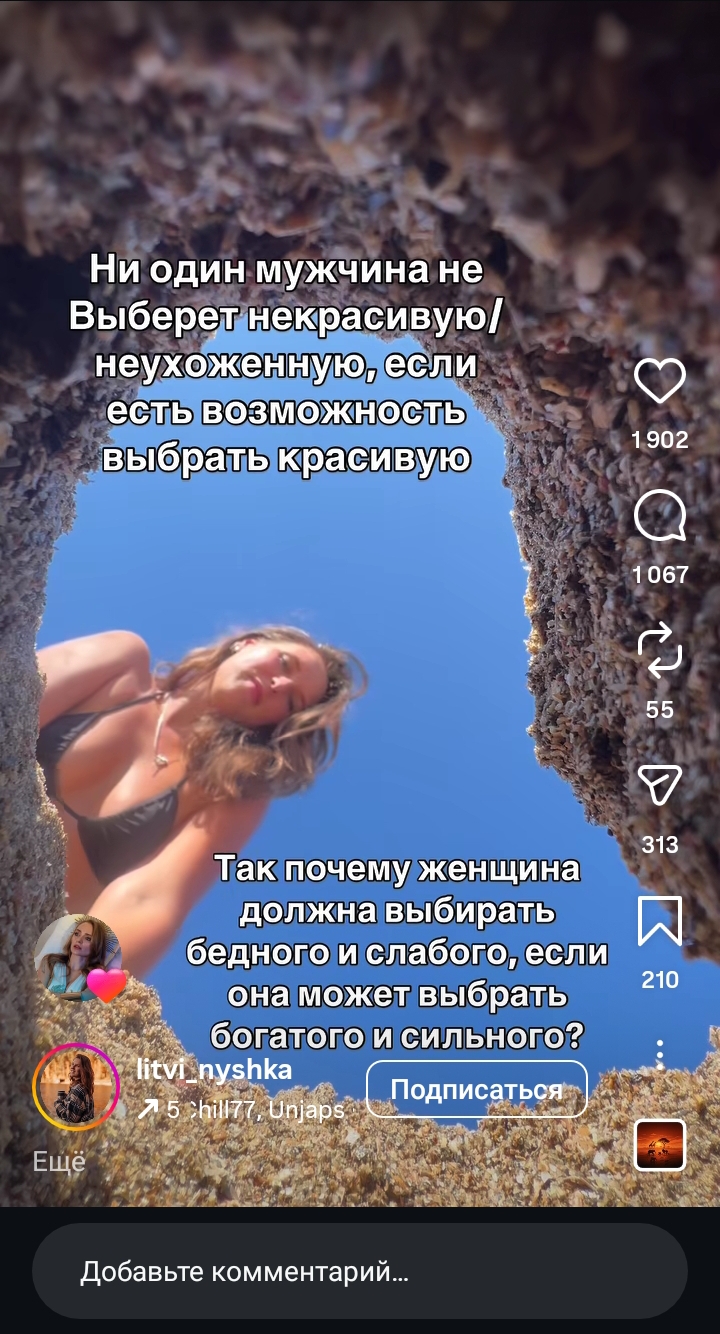Expand the caption with Ещё

click(59, 1161)
